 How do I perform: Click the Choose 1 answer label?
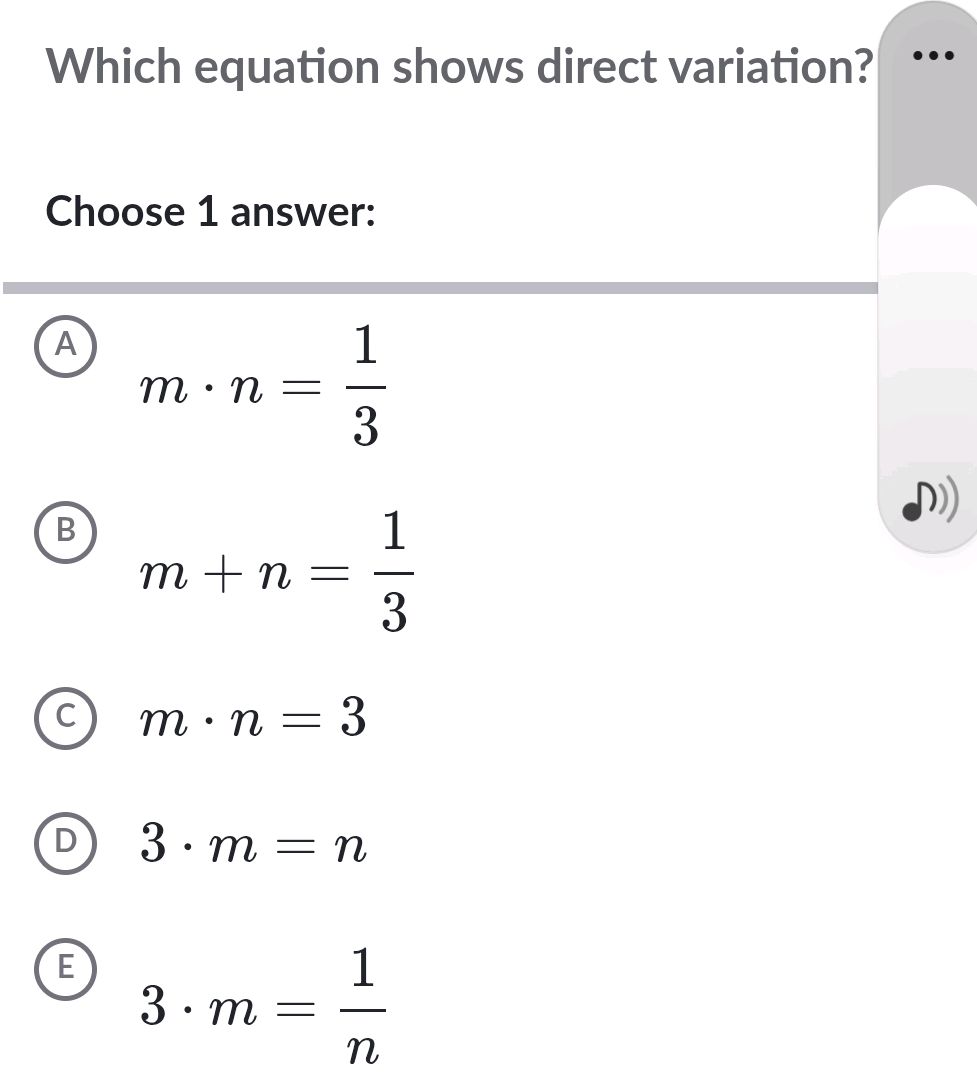click(x=210, y=212)
